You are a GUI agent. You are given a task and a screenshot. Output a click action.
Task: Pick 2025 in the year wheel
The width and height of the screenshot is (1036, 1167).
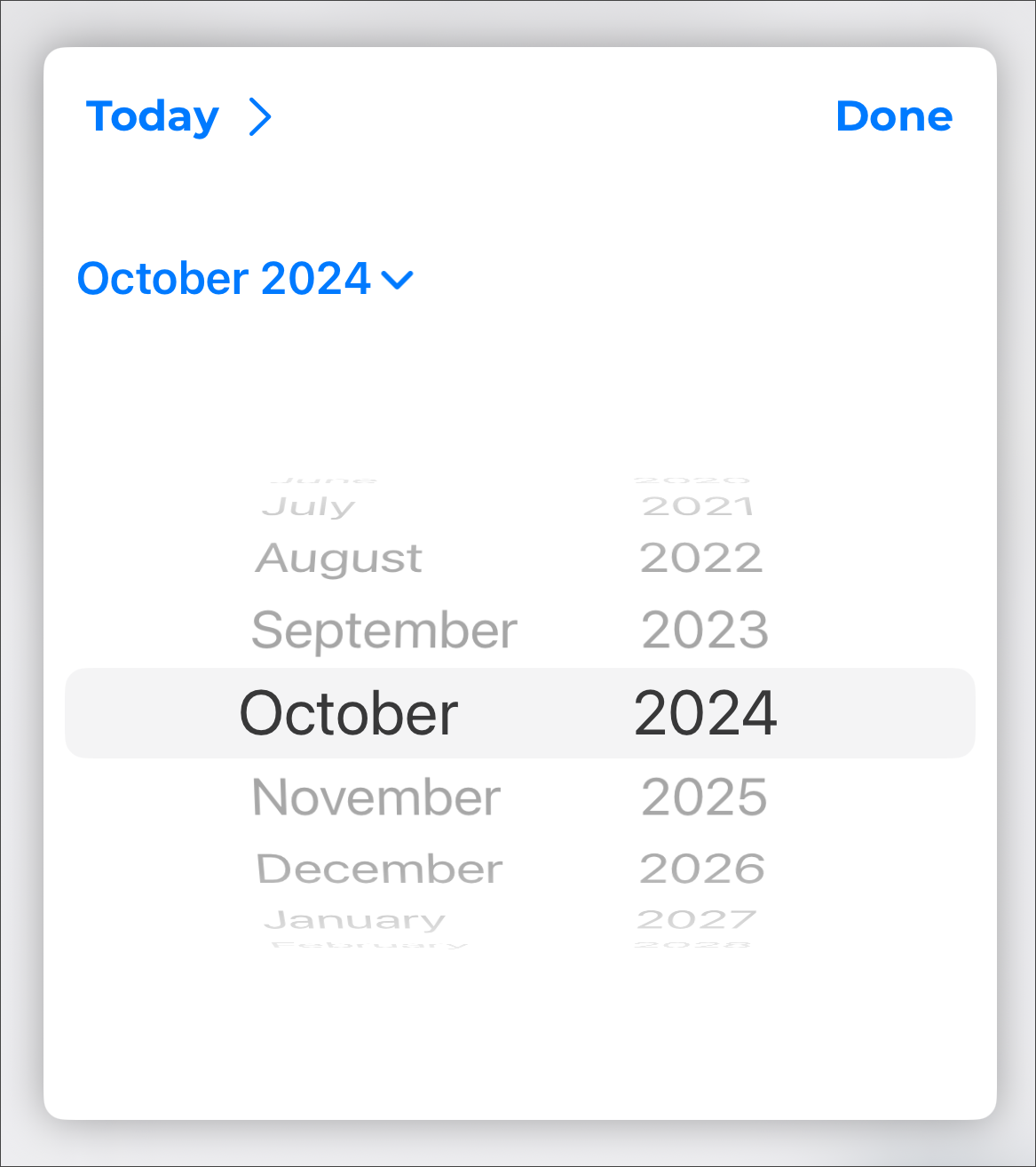tap(704, 798)
